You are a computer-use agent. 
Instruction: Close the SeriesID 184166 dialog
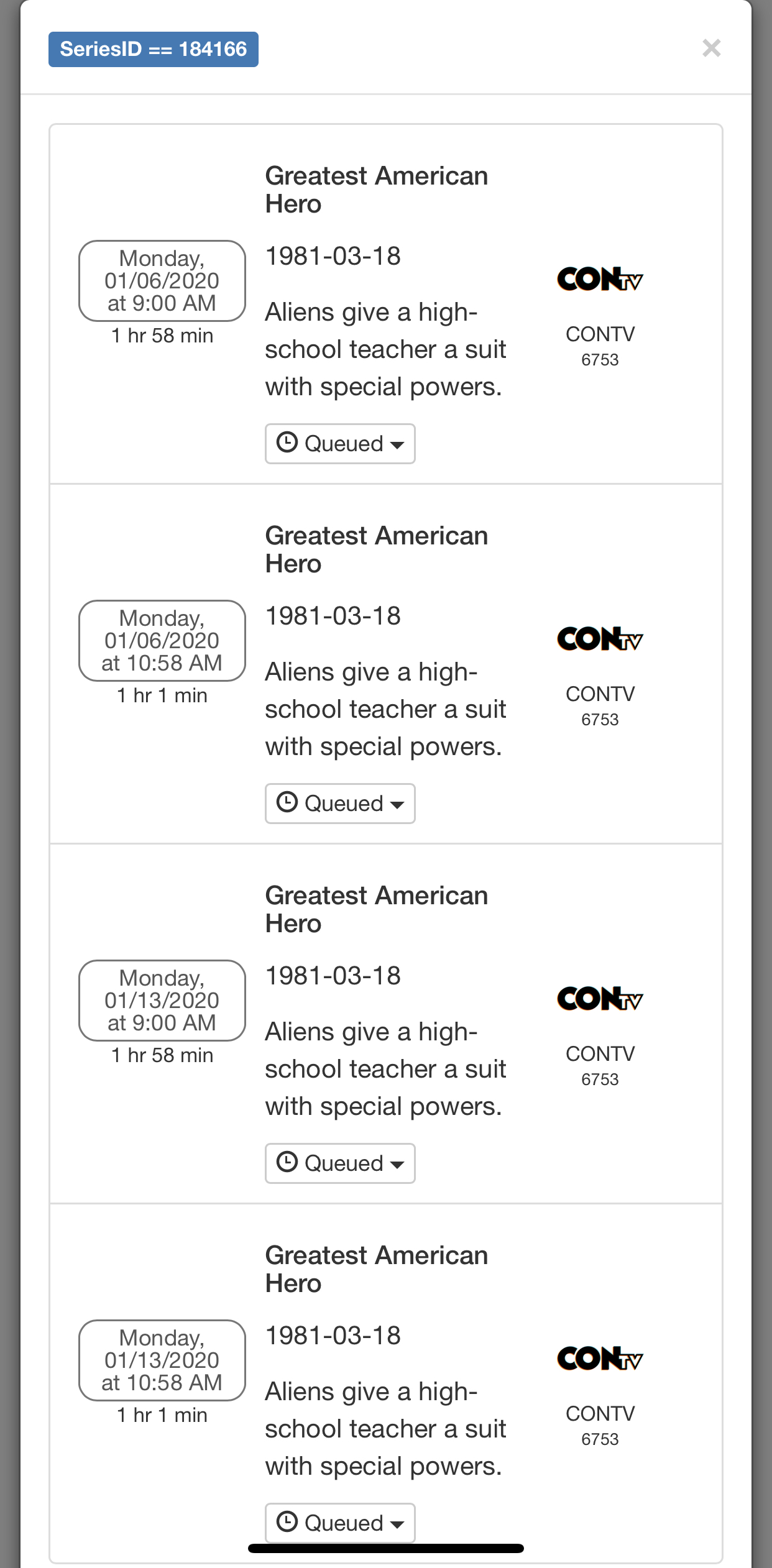coord(711,48)
